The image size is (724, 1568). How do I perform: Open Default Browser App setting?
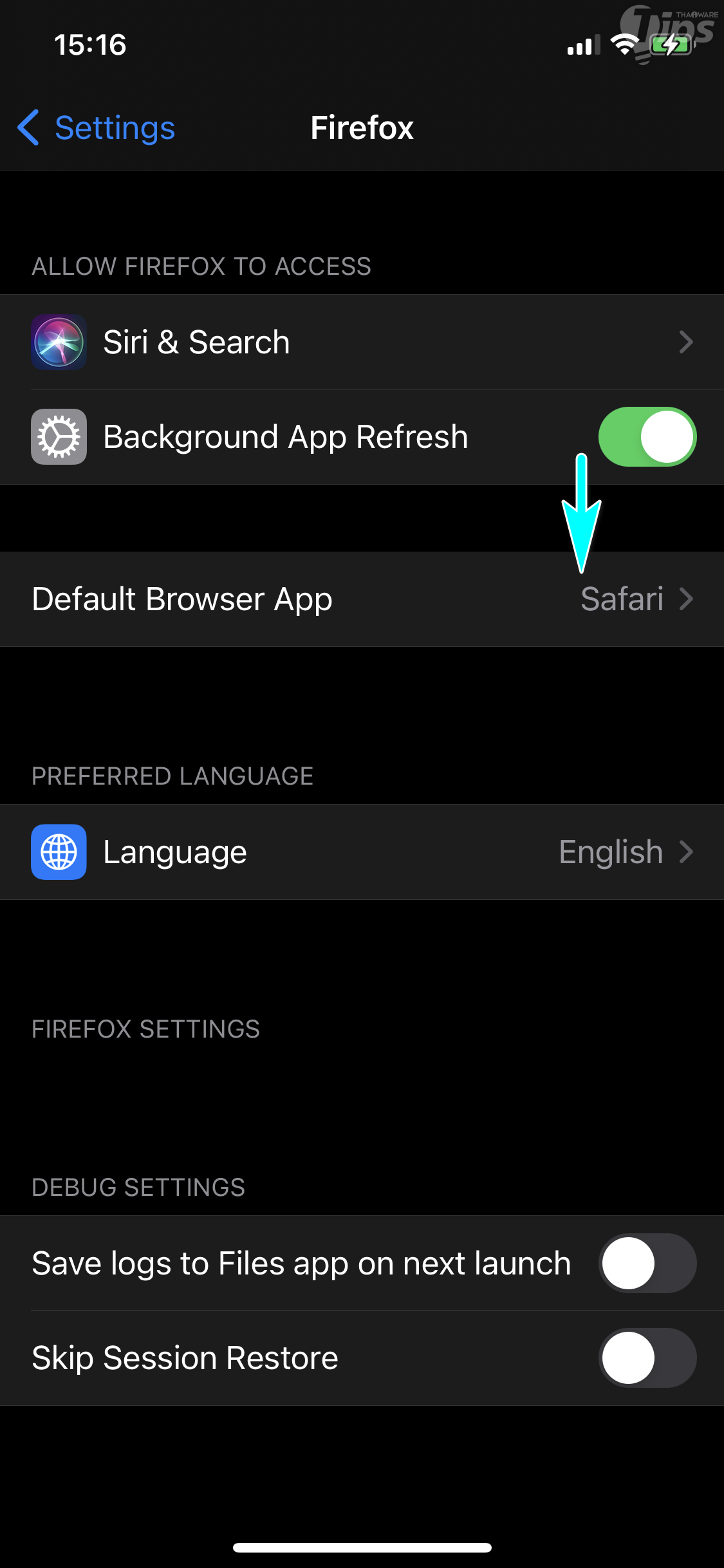pyautogui.click(x=362, y=599)
